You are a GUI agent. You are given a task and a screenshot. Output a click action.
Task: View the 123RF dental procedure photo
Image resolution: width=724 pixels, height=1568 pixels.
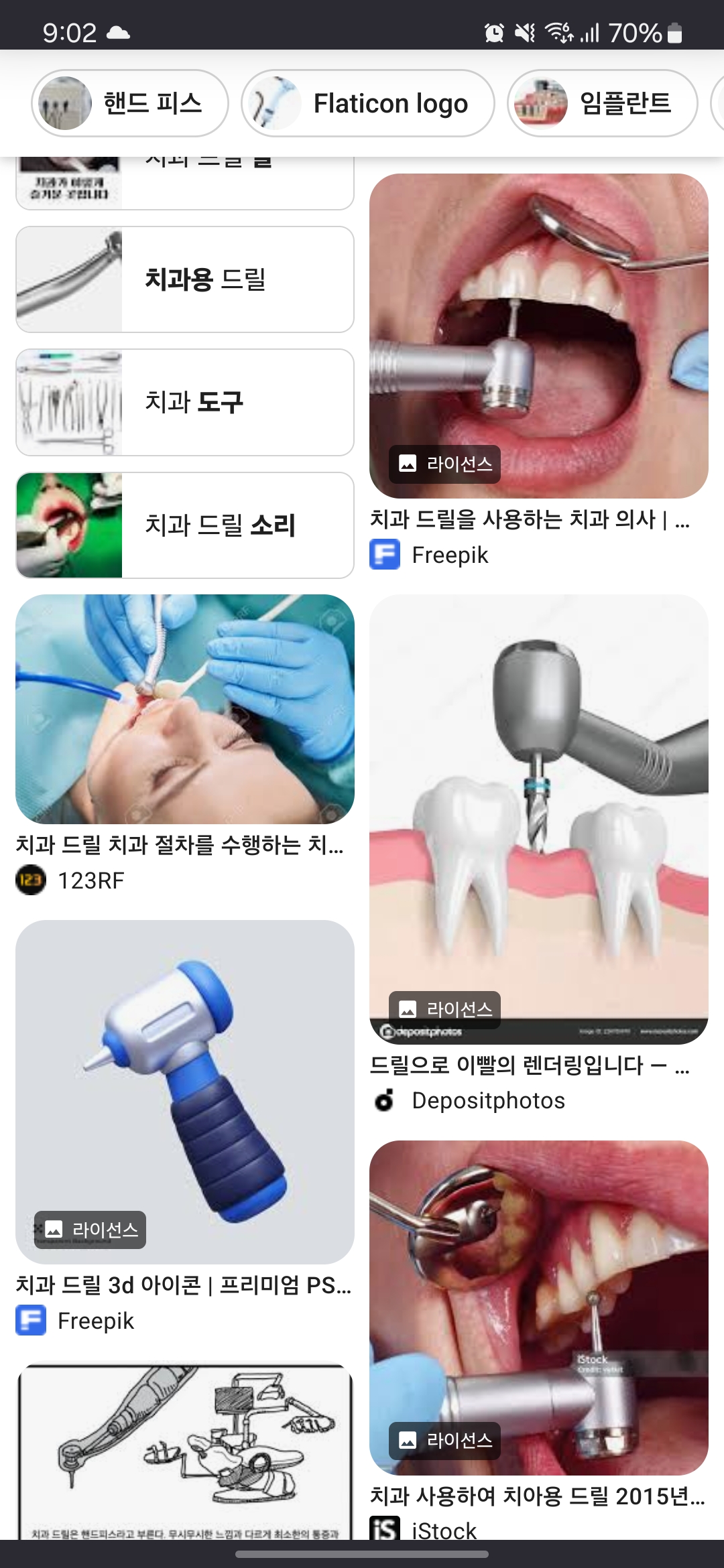coord(185,709)
